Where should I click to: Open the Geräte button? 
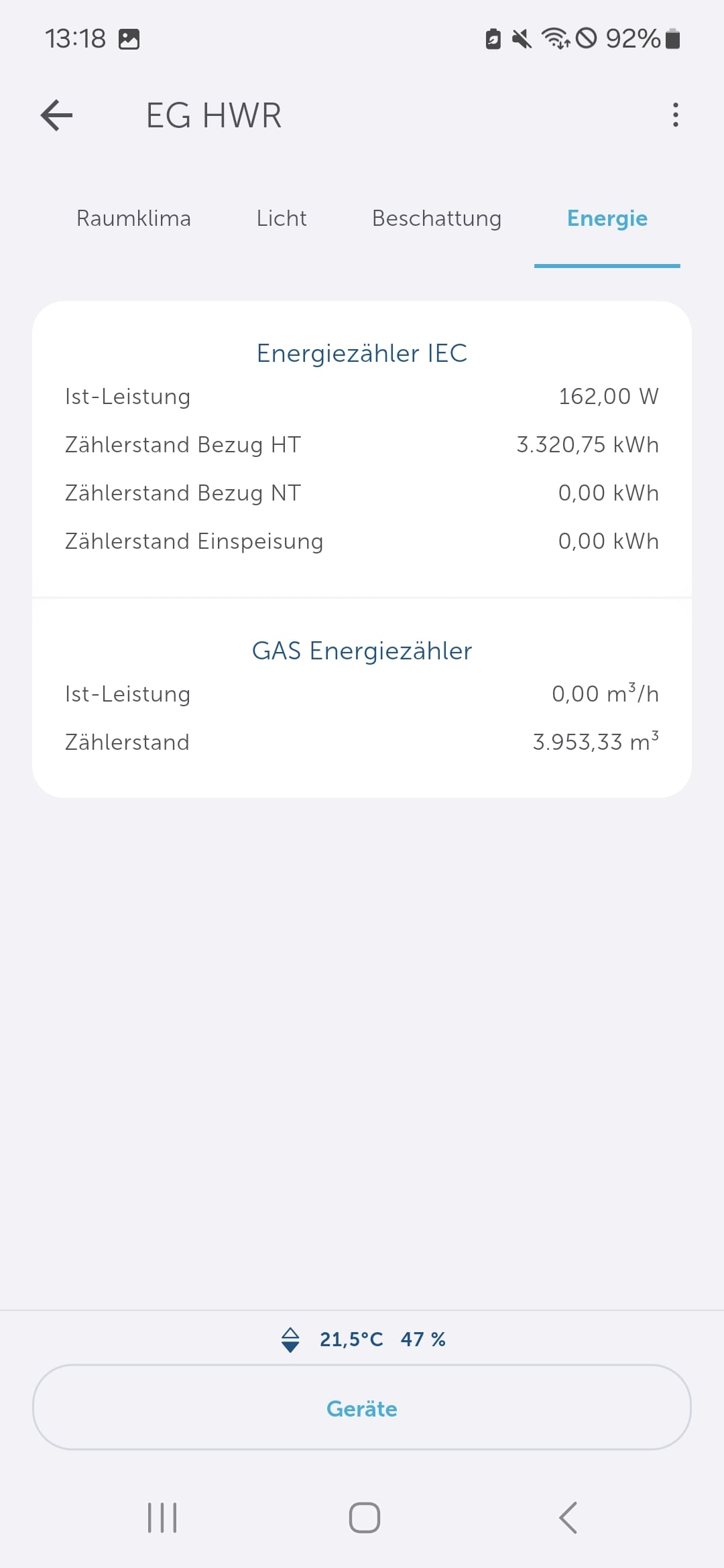(362, 1408)
